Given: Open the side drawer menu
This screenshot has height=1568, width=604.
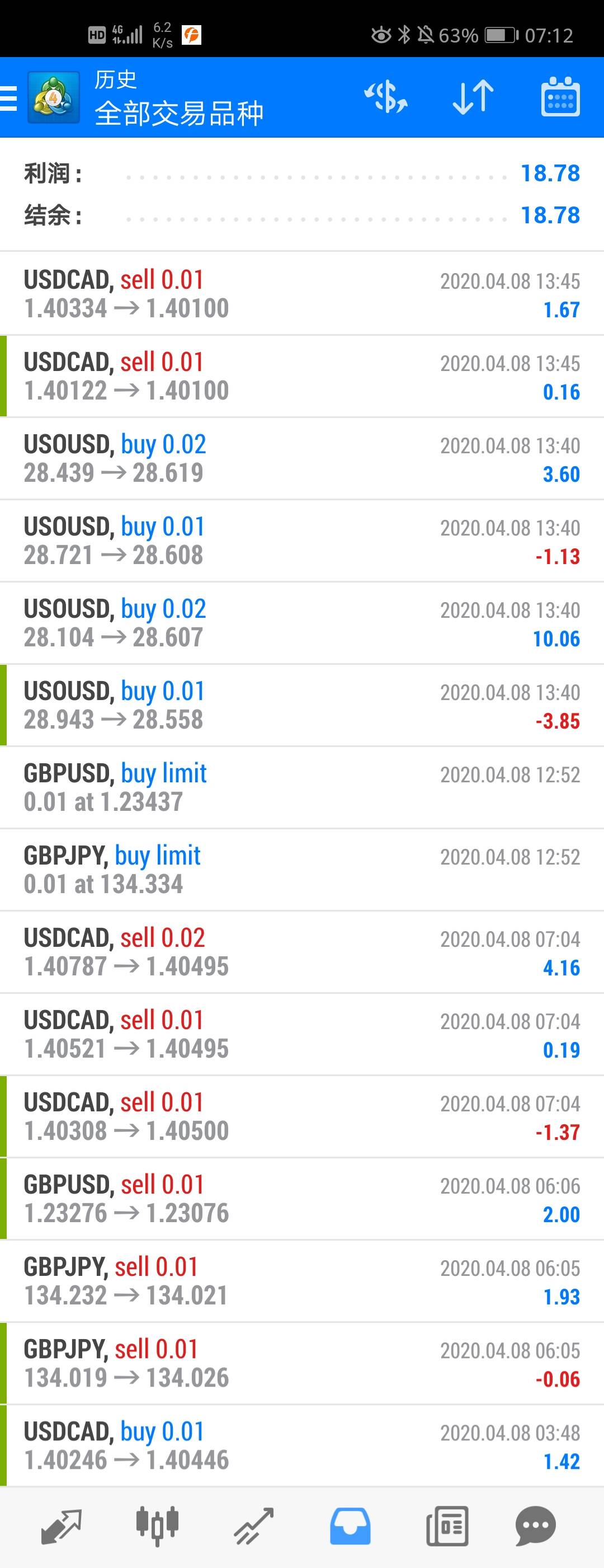Looking at the screenshot, I should click(10, 97).
